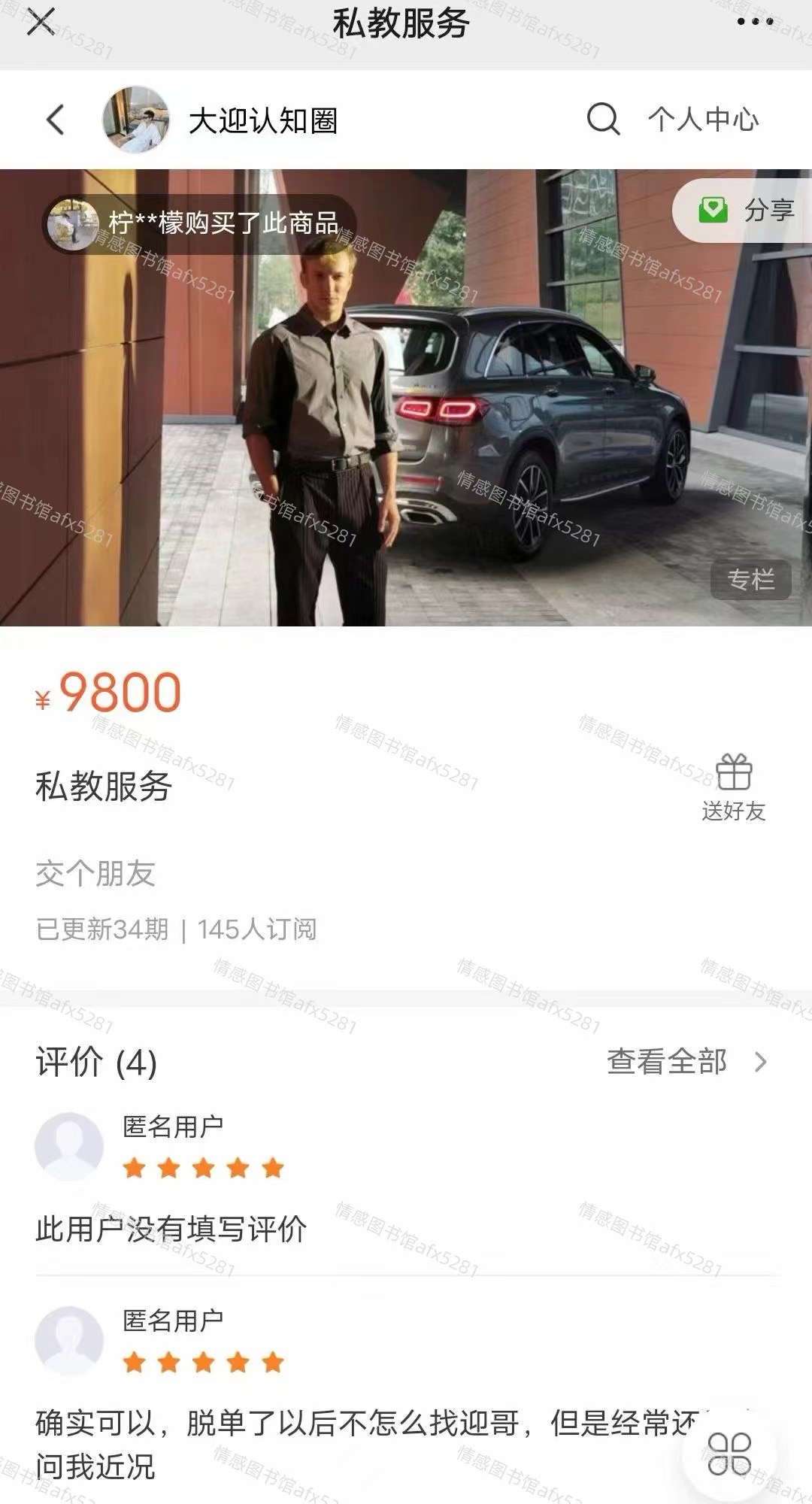The width and height of the screenshot is (812, 1504).
Task: Open the floating four-circle menu button
Action: pyautogui.click(x=729, y=1453)
